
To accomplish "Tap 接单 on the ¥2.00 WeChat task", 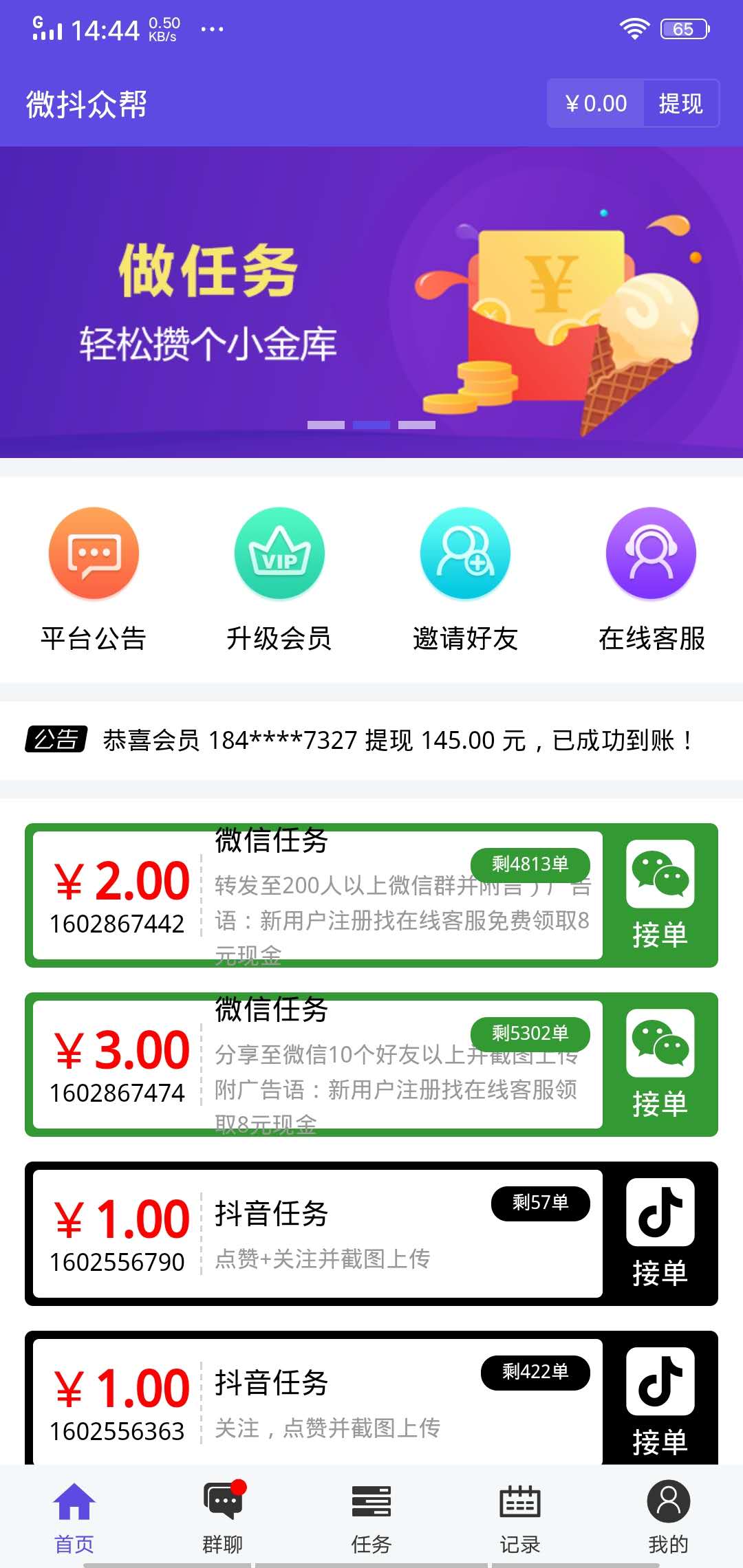I will pos(659,933).
